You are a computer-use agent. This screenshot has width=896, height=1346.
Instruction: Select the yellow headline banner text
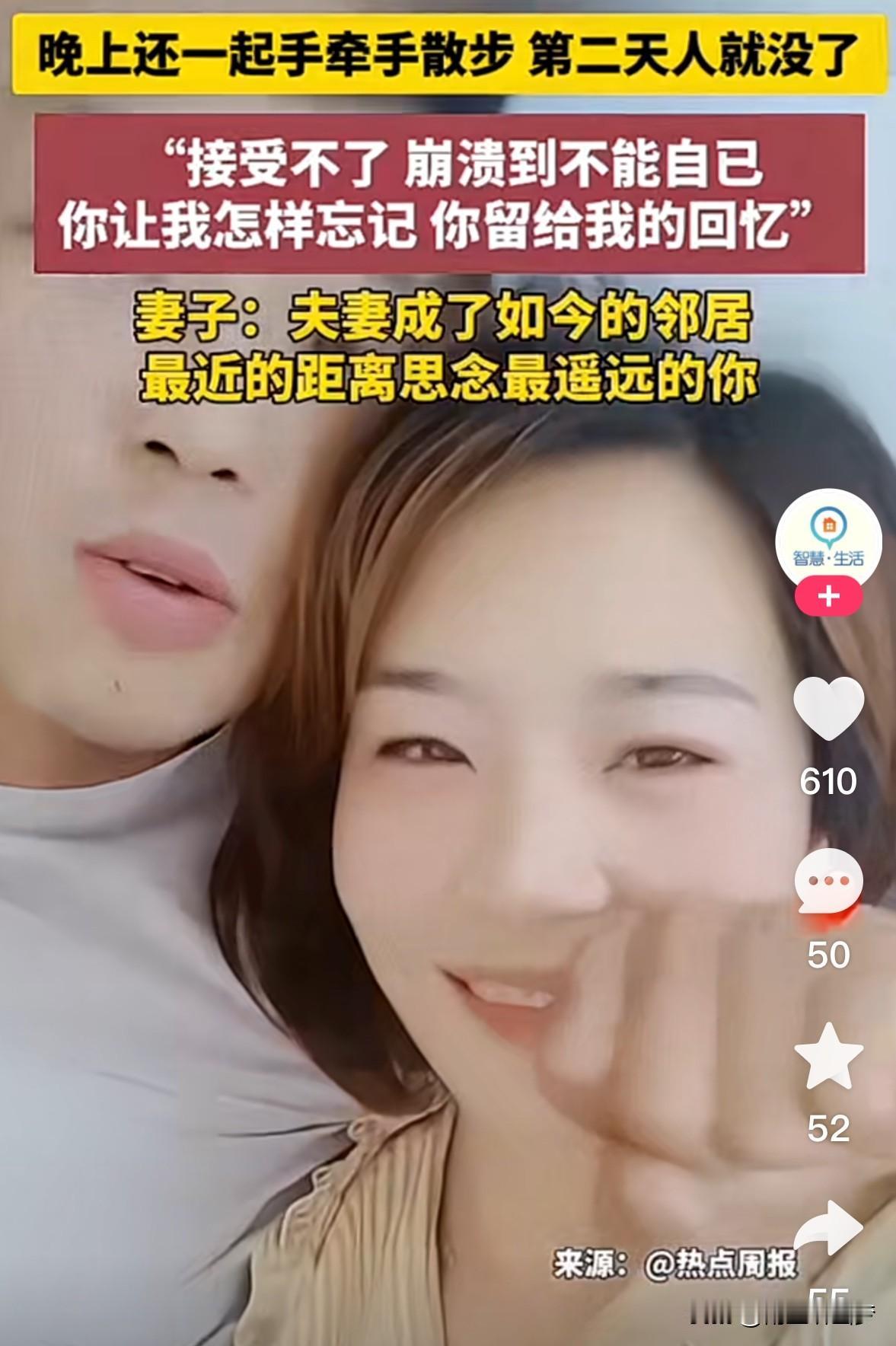[448, 53]
